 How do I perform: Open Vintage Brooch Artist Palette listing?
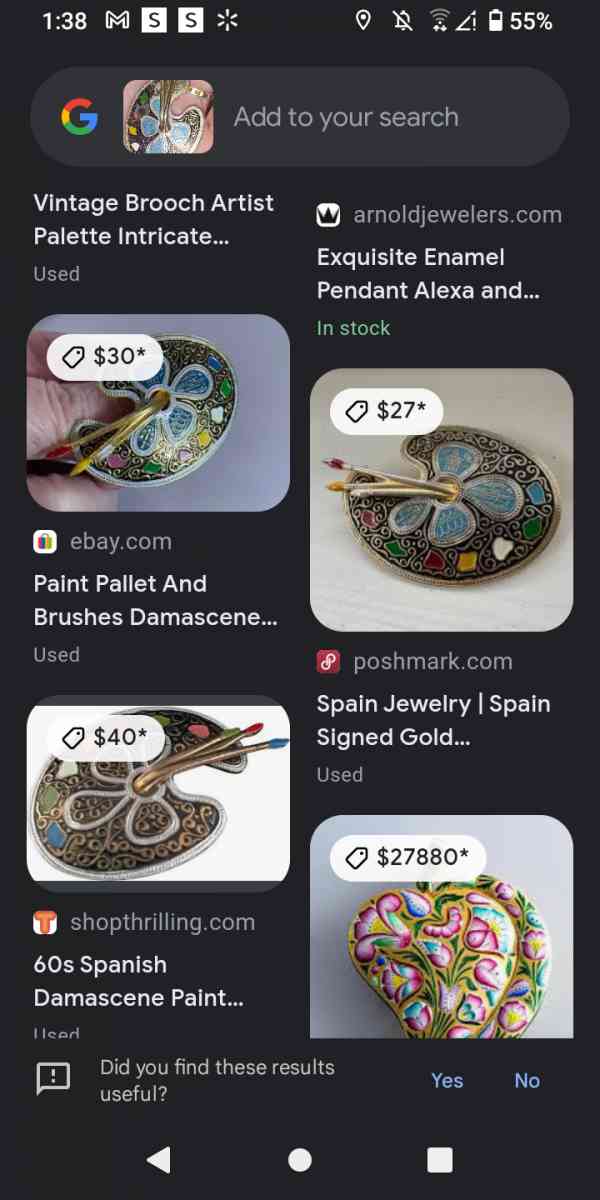pos(153,219)
